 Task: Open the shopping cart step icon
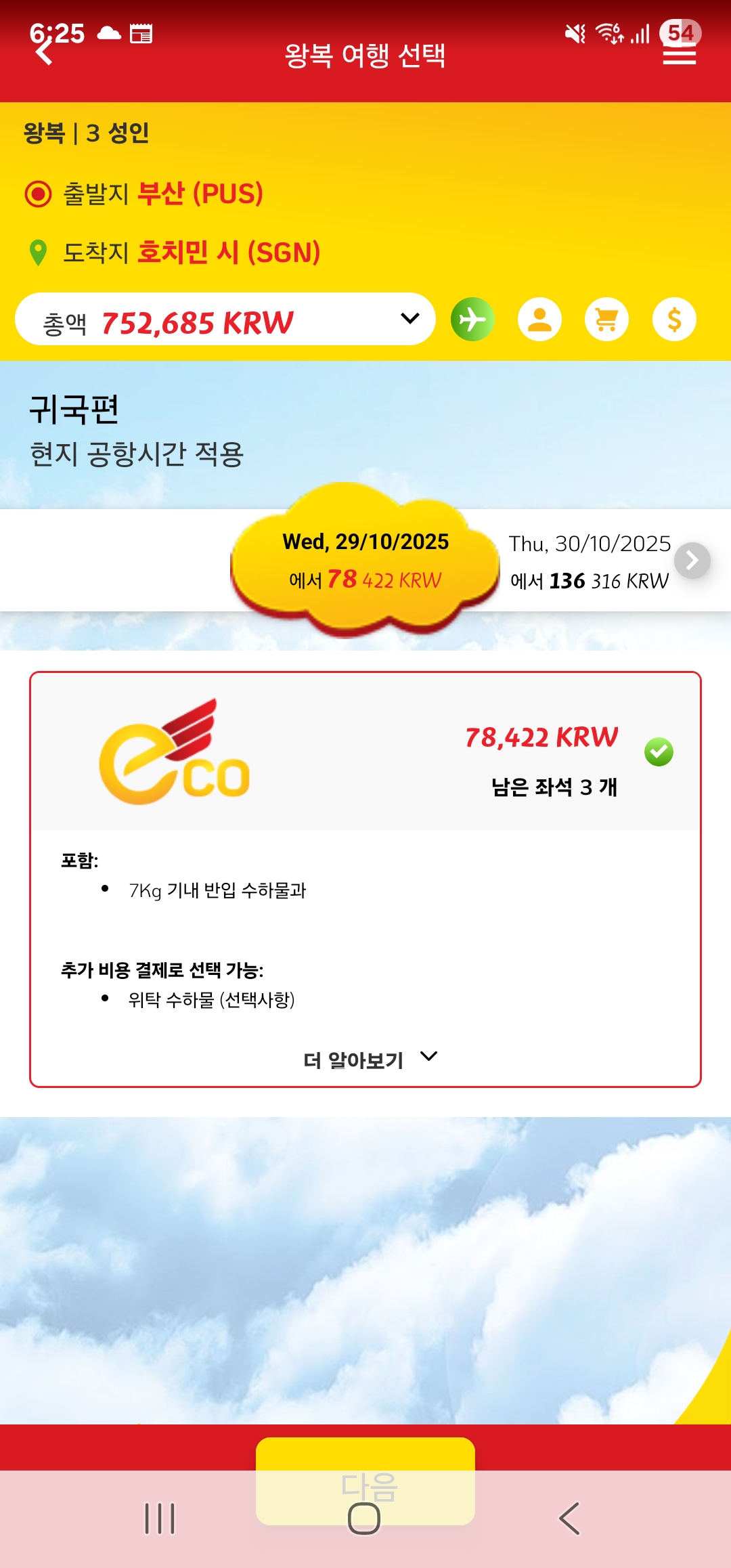[x=606, y=320]
